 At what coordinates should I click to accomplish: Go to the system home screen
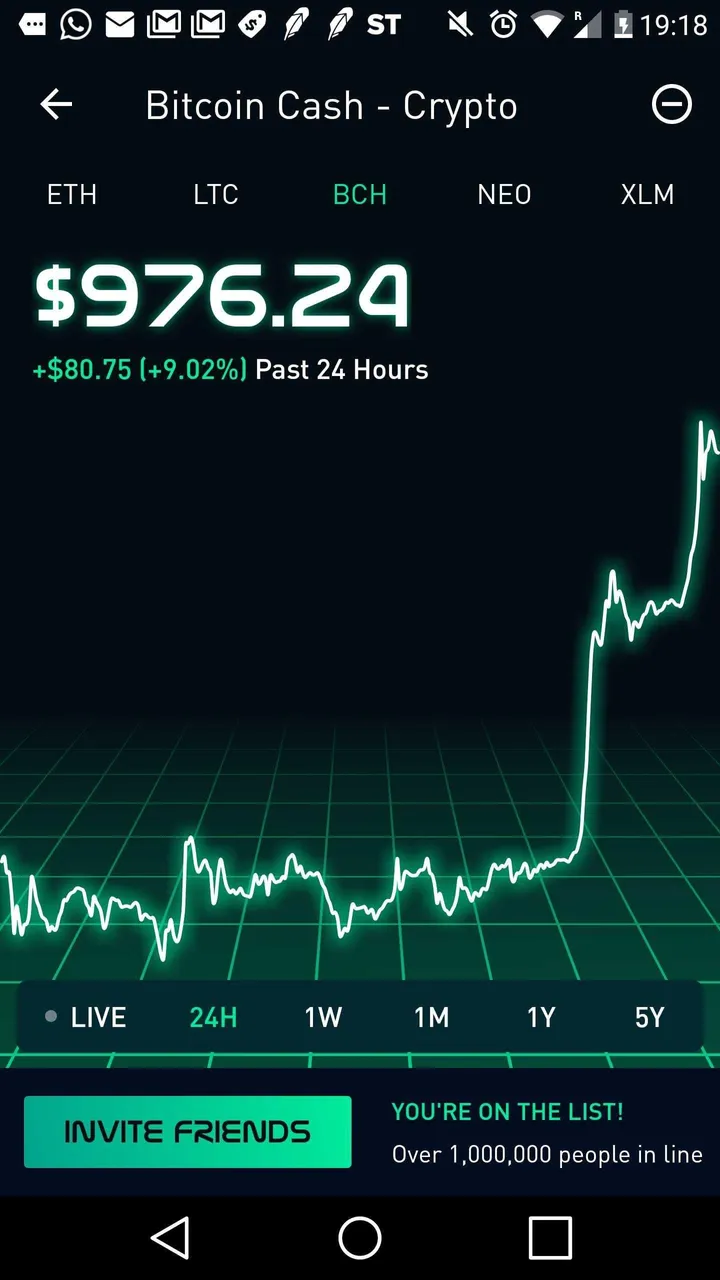tap(360, 1238)
